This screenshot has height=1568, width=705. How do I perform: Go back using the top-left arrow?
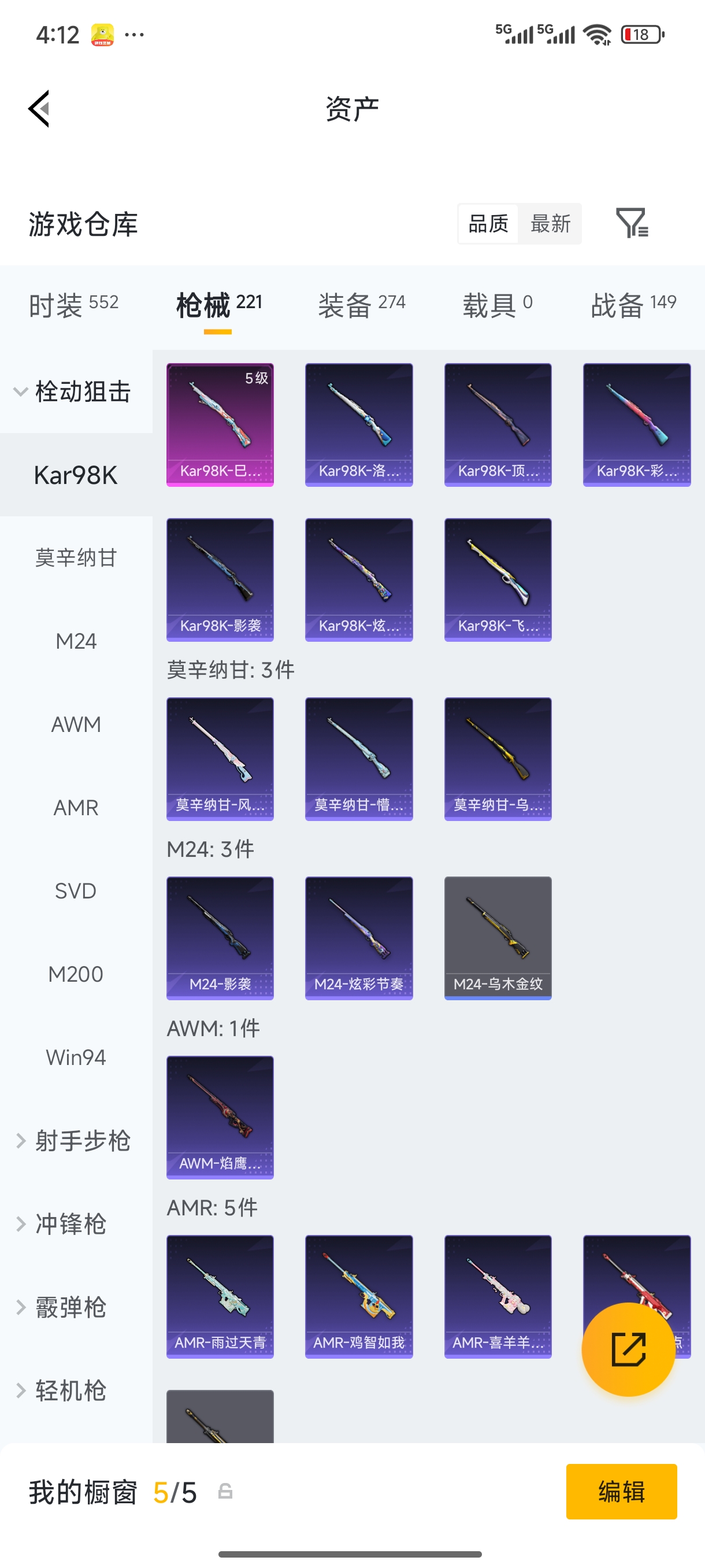click(x=39, y=109)
